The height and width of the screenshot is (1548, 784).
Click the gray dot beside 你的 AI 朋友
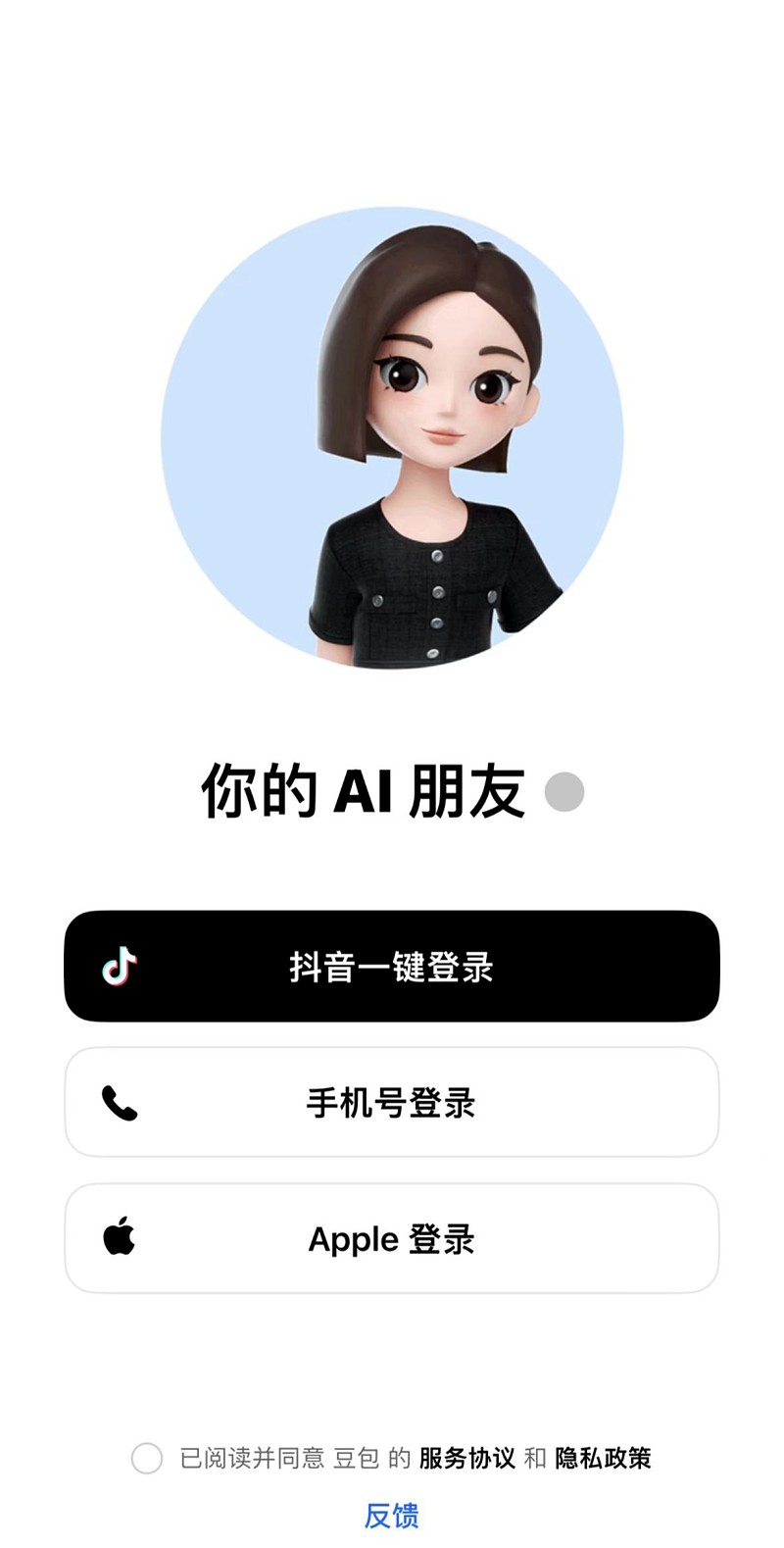coord(563,790)
